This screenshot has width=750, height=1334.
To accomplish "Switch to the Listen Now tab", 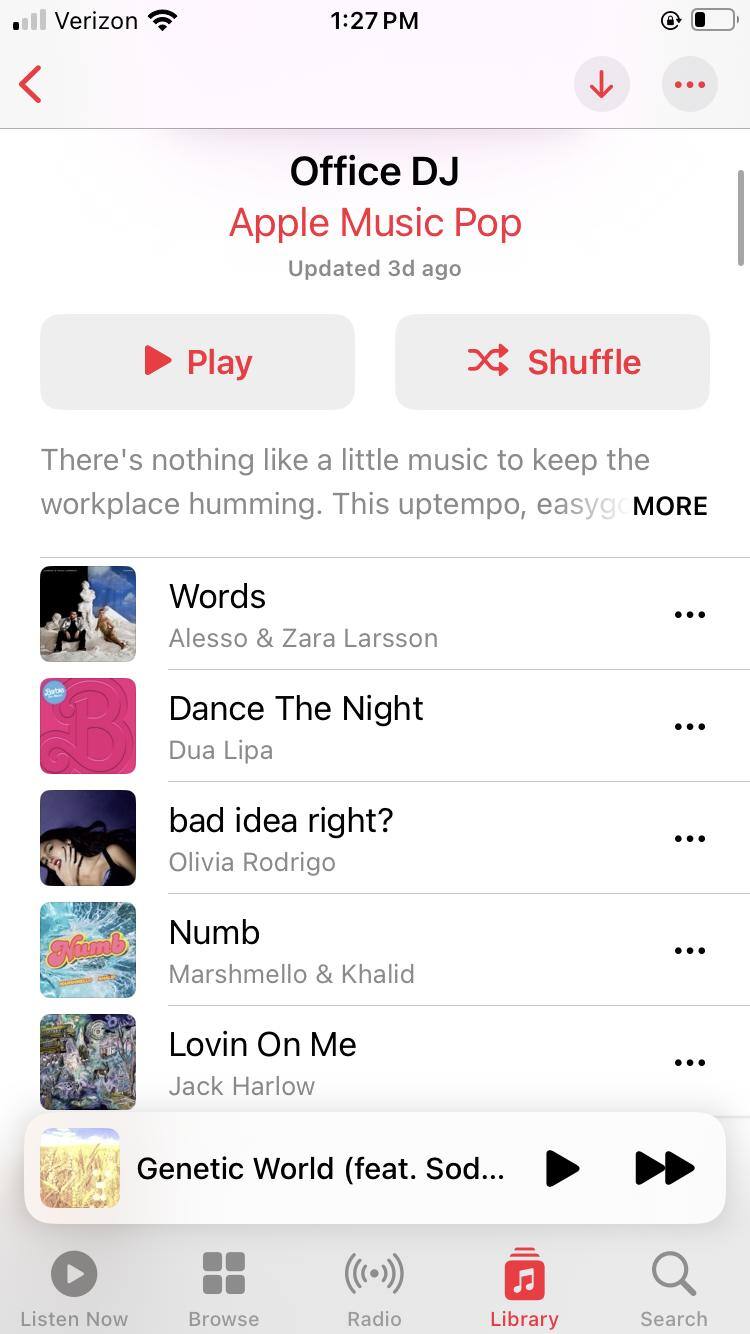I will coord(74,1288).
